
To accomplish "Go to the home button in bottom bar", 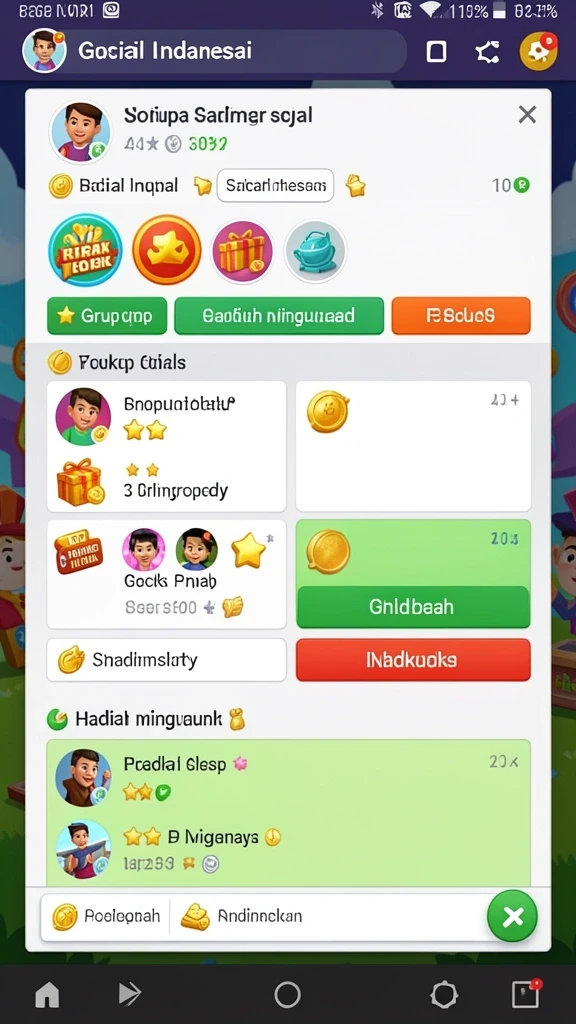I will tap(47, 995).
